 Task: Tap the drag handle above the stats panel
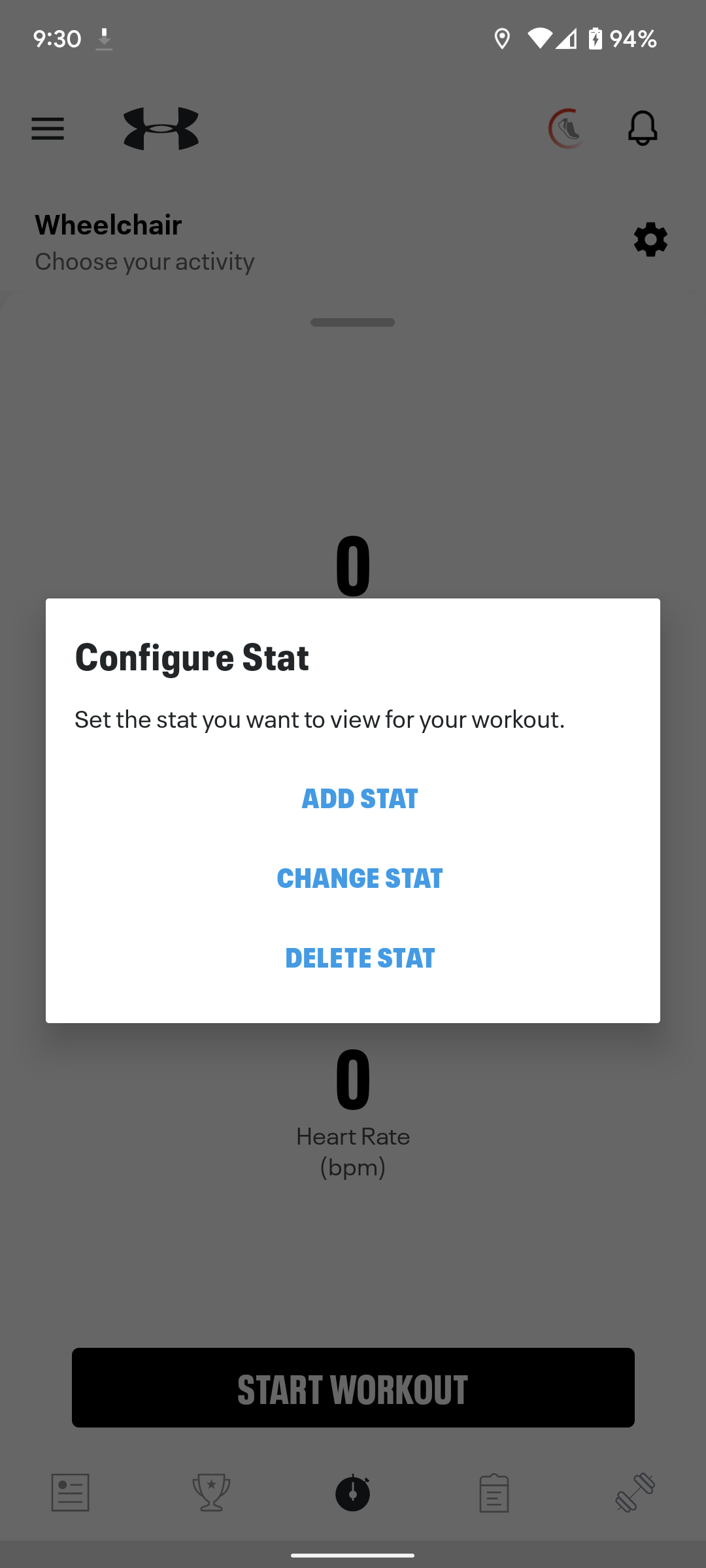(352, 322)
